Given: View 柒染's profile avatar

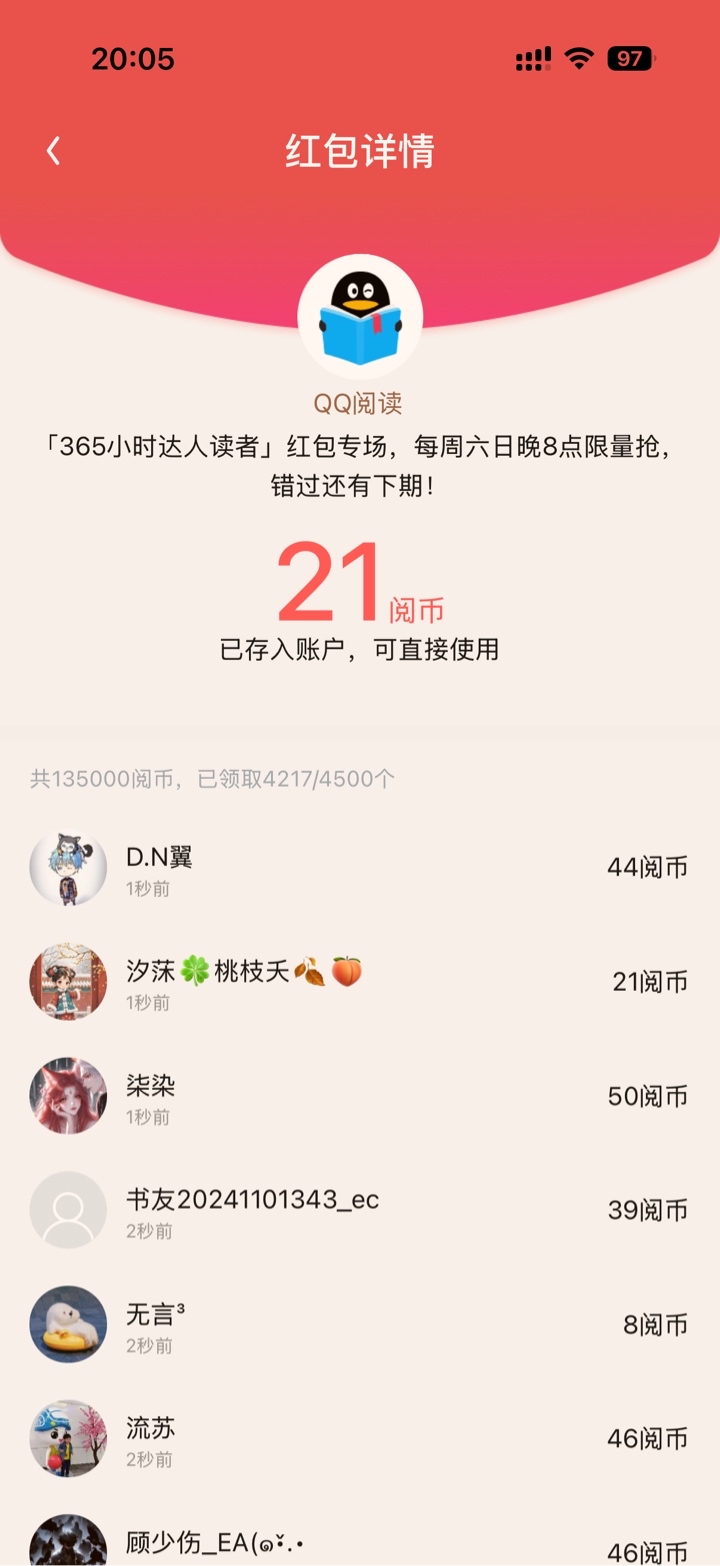Looking at the screenshot, I should point(68,1096).
